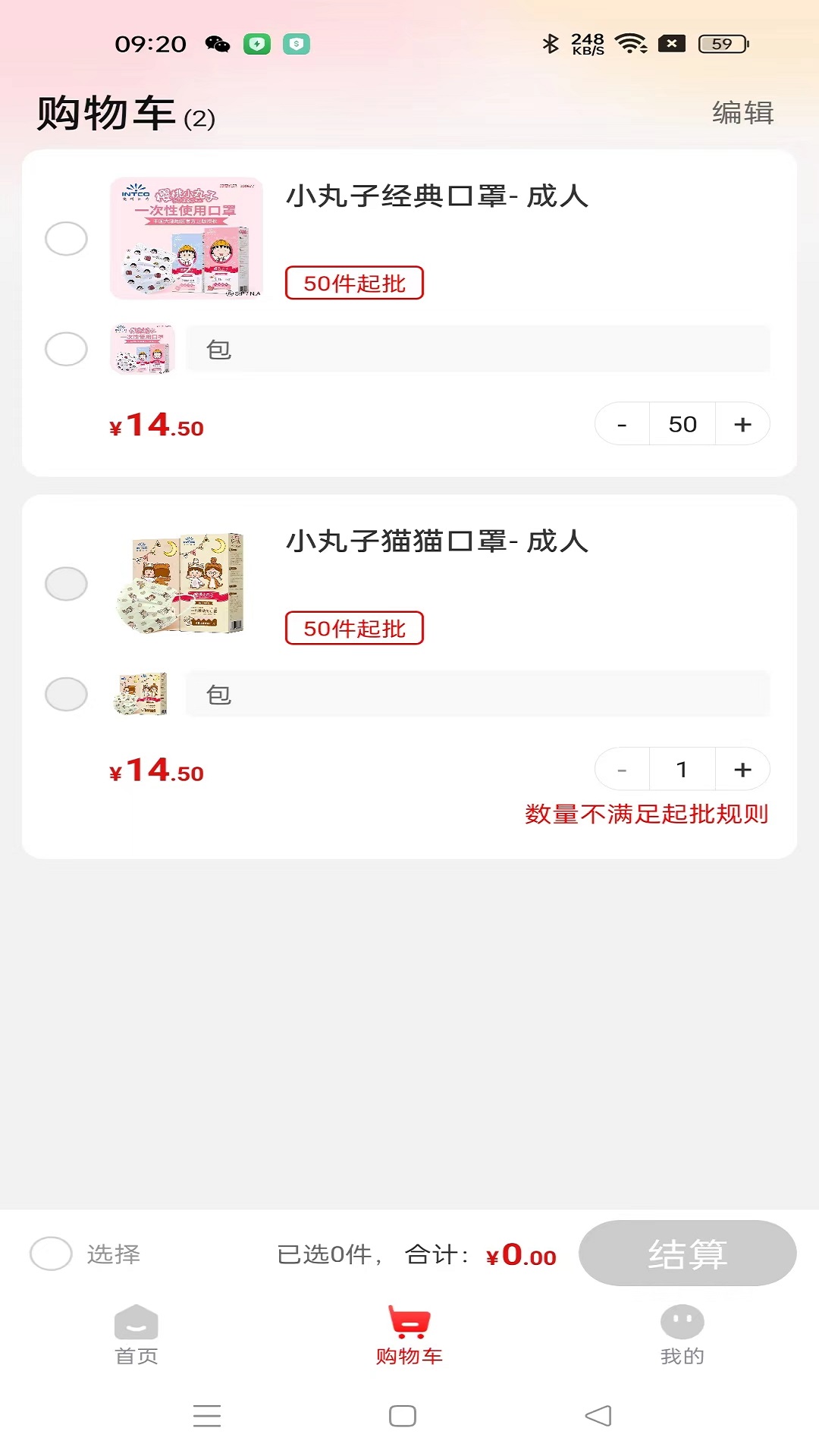Switch to the 购物车 bottom tab
Image resolution: width=819 pixels, height=1456 pixels.
coord(408,1335)
